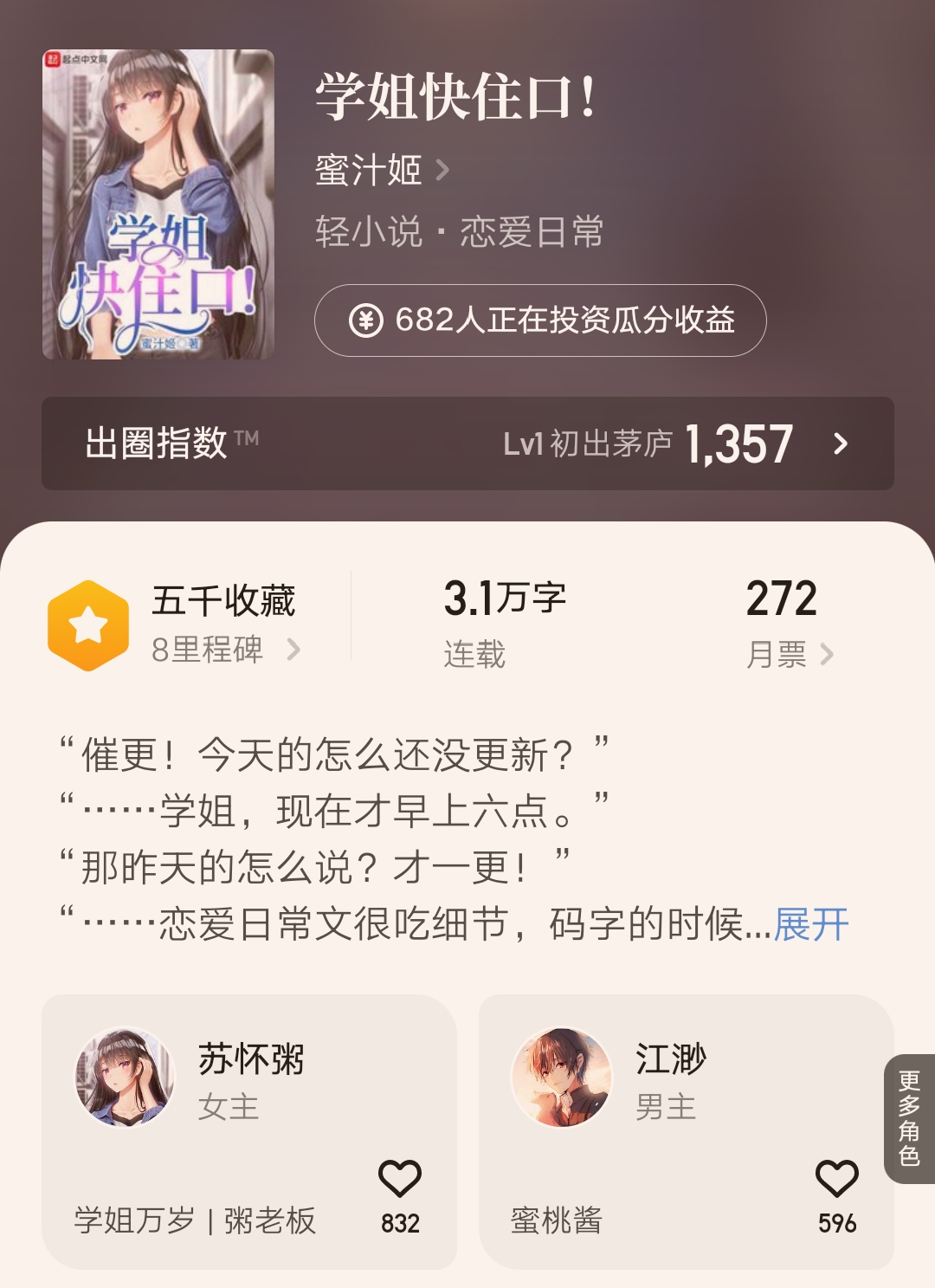
Task: Open 出圈指数 details via its arrow
Action: pyautogui.click(x=839, y=444)
